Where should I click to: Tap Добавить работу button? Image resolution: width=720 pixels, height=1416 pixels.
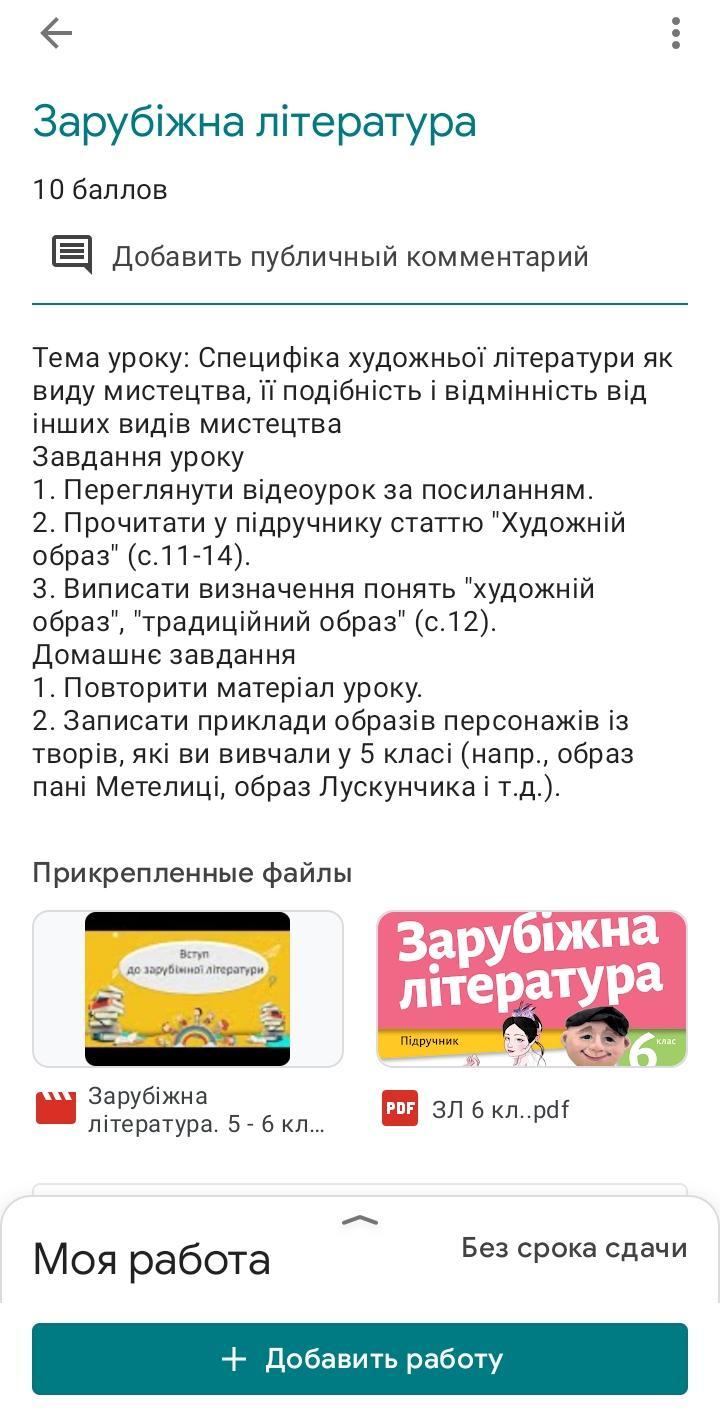(x=360, y=1359)
